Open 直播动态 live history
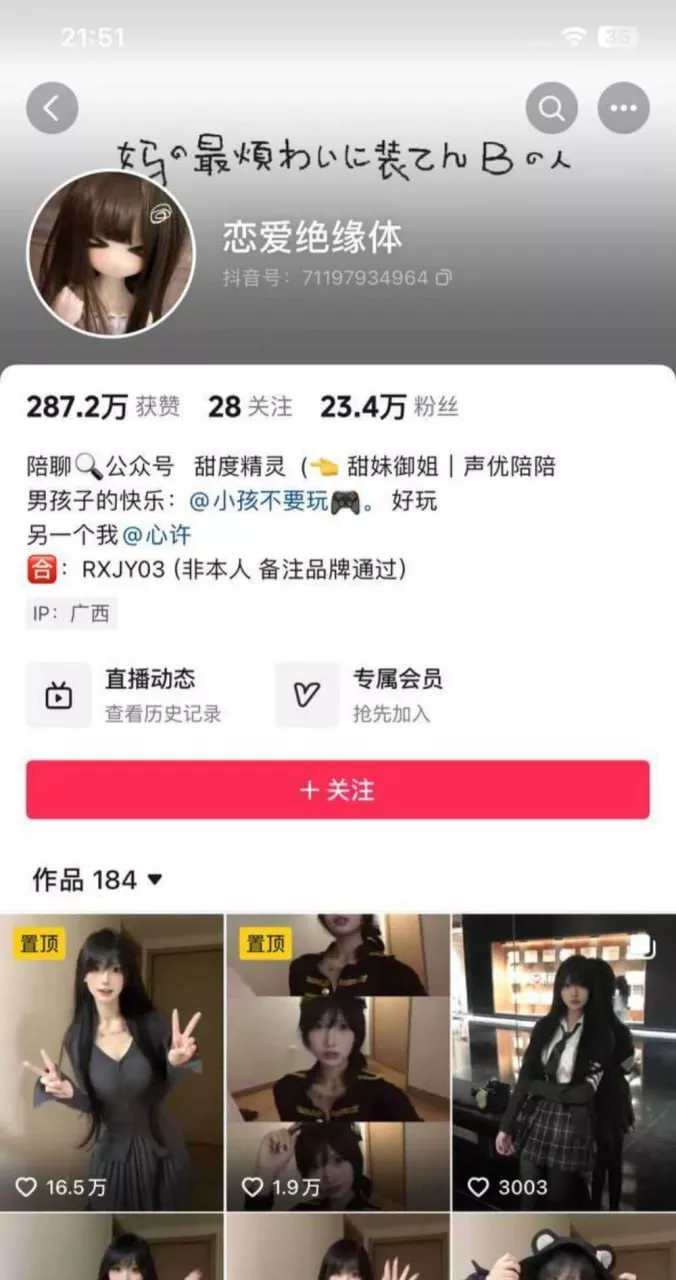This screenshot has width=676, height=1280. point(140,694)
